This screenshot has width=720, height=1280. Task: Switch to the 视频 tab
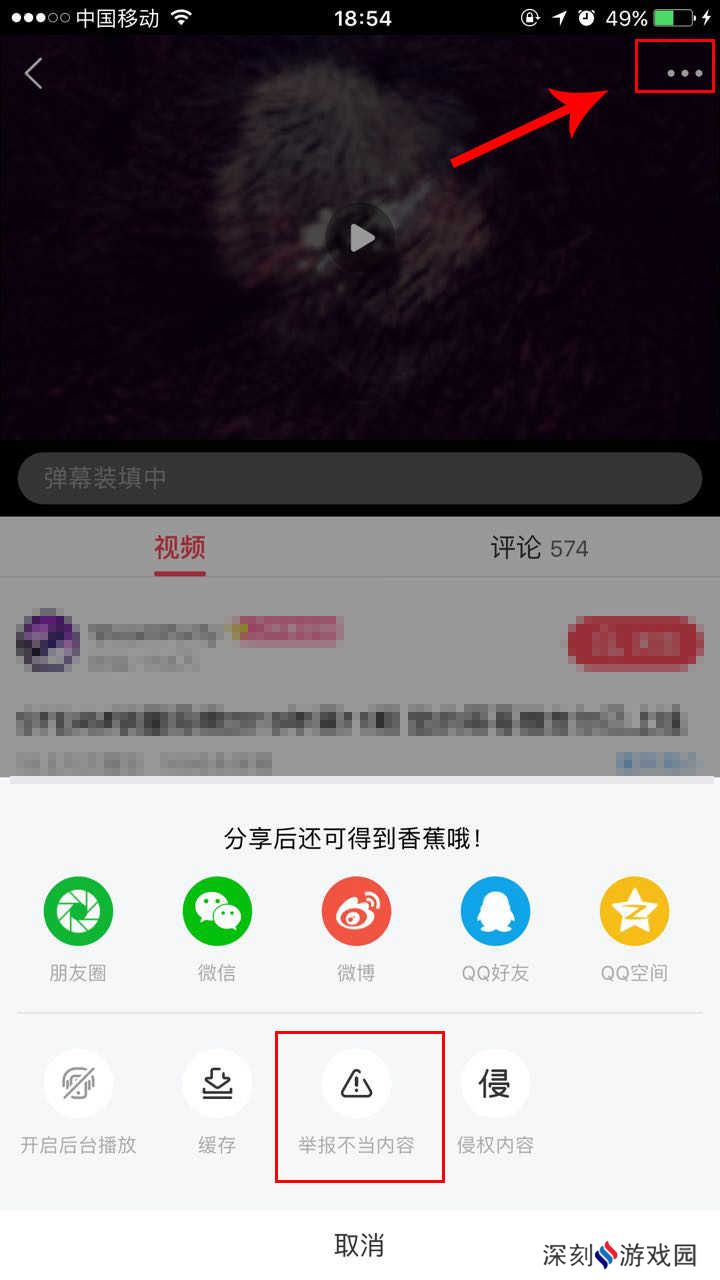tap(180, 548)
